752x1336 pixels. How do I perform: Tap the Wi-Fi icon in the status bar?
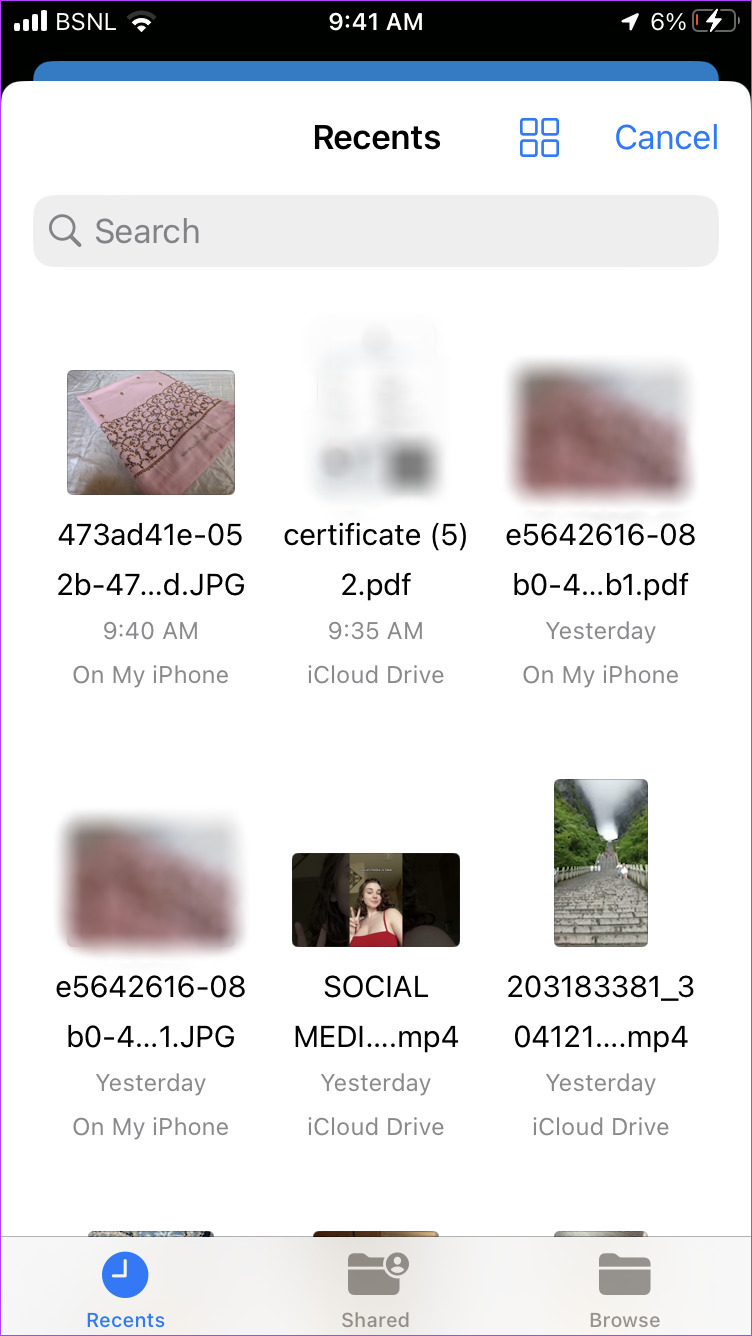pos(140,21)
